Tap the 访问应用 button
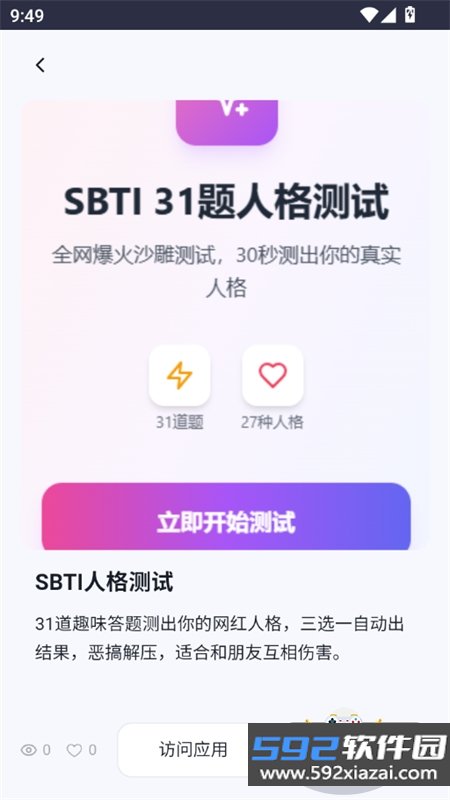450x800 pixels. click(x=192, y=749)
